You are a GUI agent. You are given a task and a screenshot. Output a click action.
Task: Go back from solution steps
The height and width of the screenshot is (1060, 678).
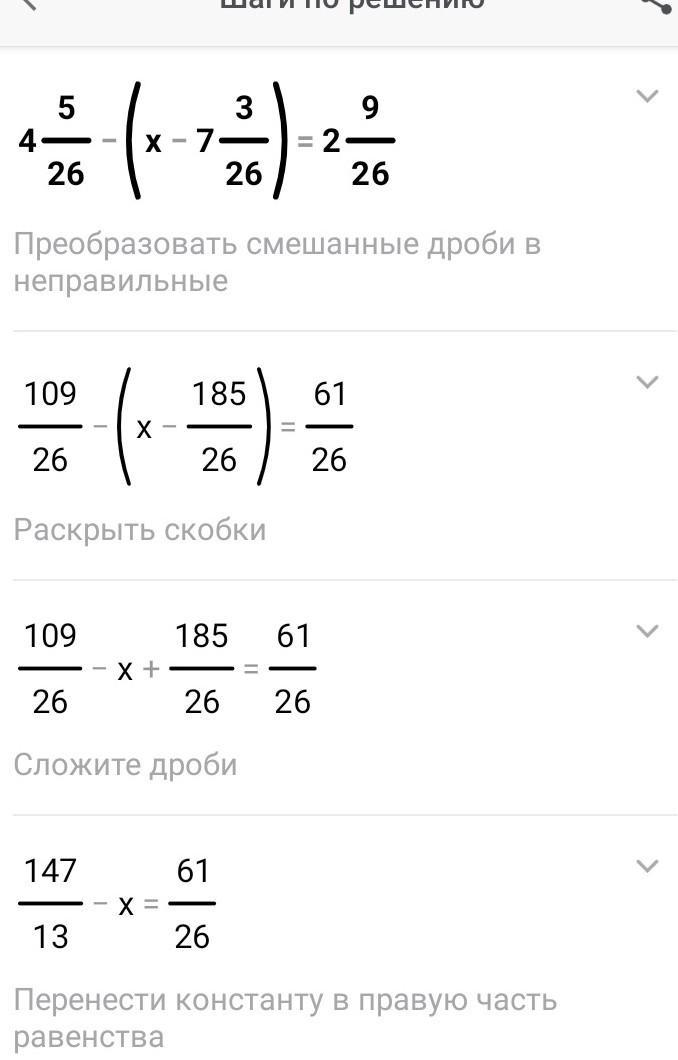click(x=28, y=4)
